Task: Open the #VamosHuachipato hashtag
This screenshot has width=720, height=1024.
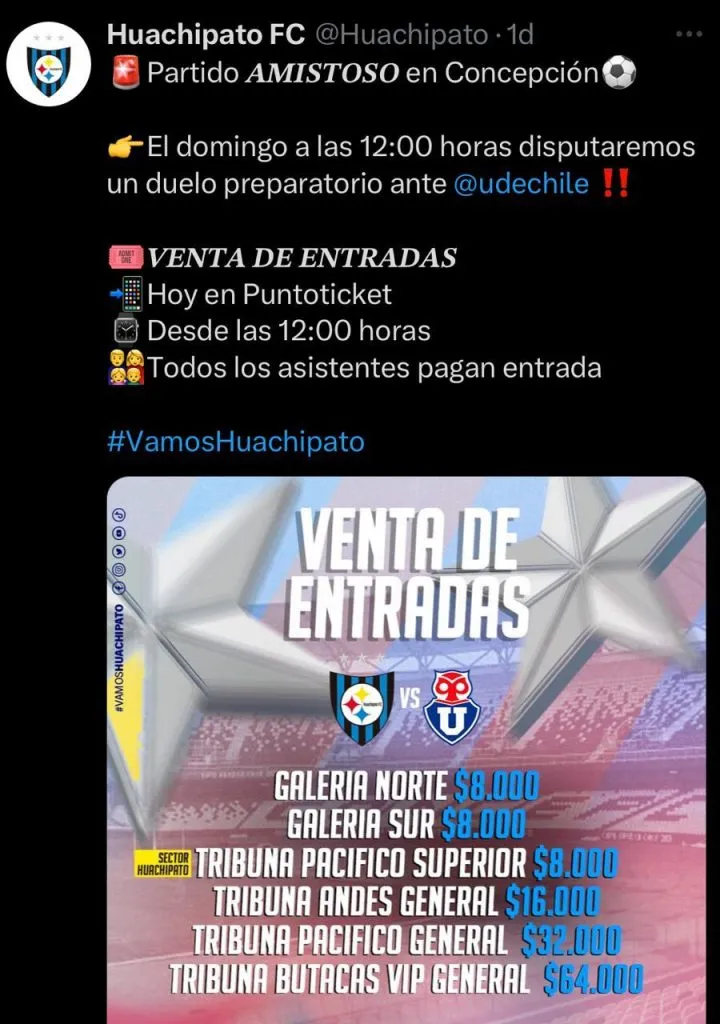Action: pyautogui.click(x=236, y=442)
